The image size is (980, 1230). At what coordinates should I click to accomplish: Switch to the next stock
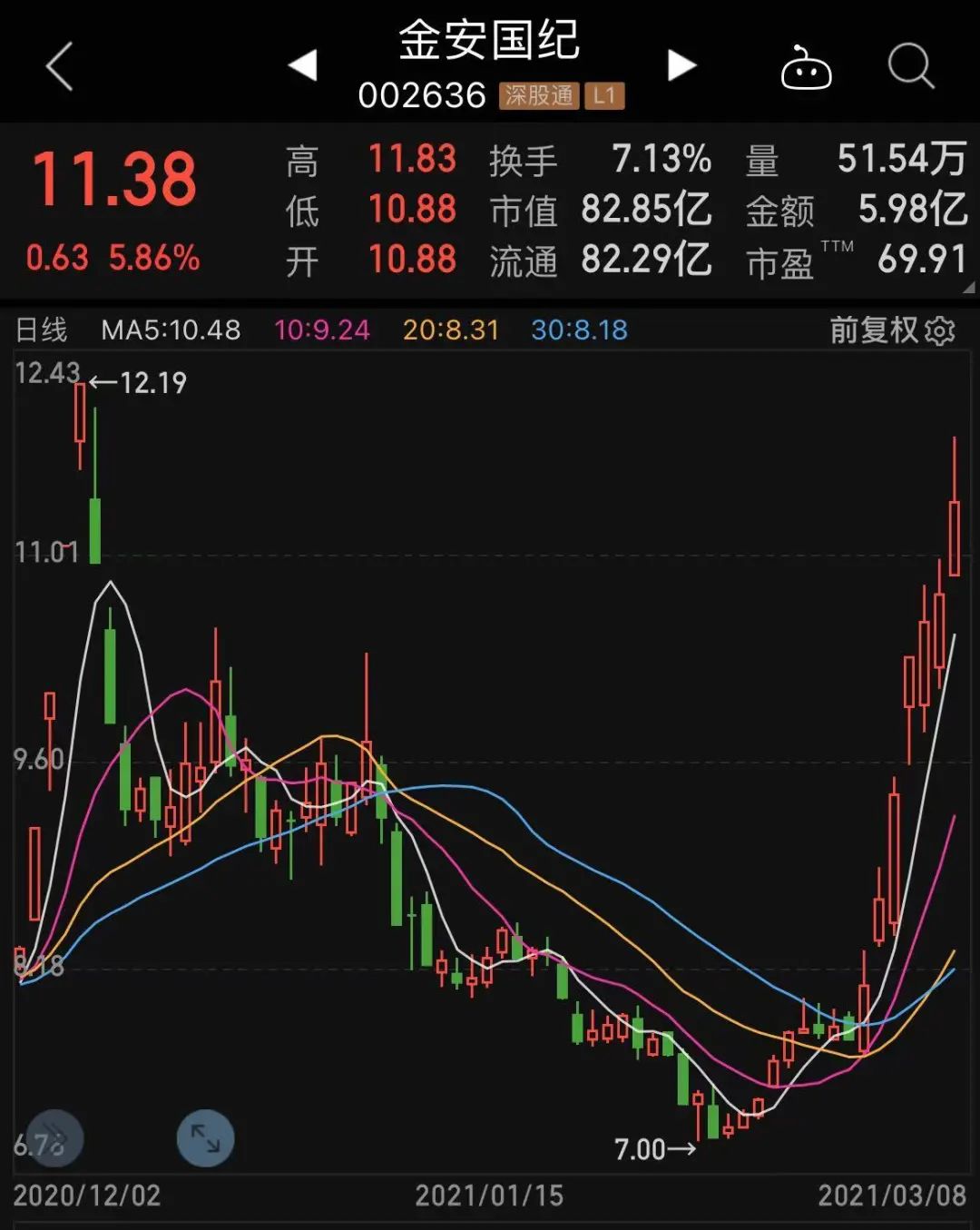tap(681, 65)
